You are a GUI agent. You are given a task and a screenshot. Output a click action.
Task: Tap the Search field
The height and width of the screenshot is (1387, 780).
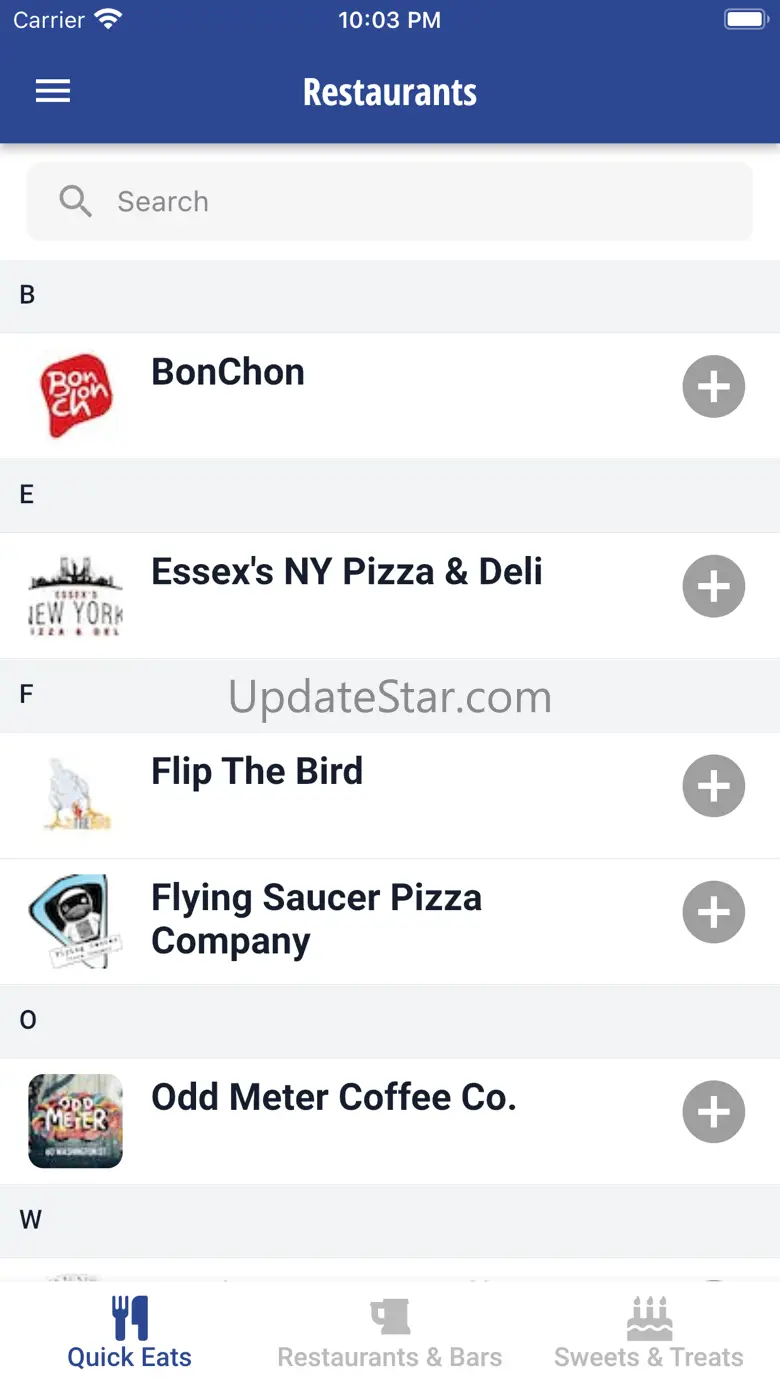click(390, 202)
